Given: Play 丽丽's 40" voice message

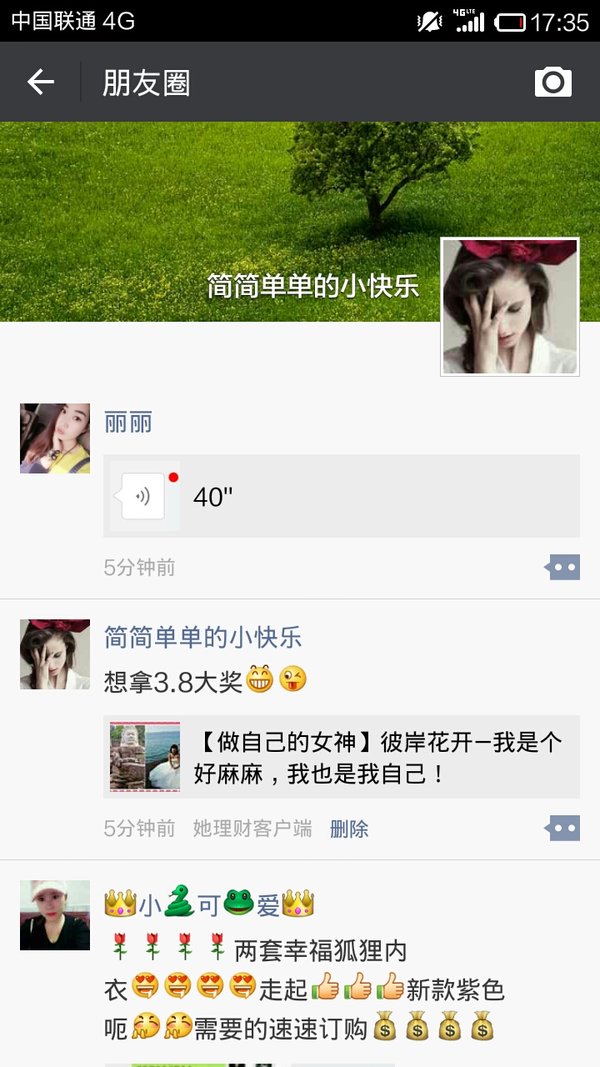Looking at the screenshot, I should 341,496.
